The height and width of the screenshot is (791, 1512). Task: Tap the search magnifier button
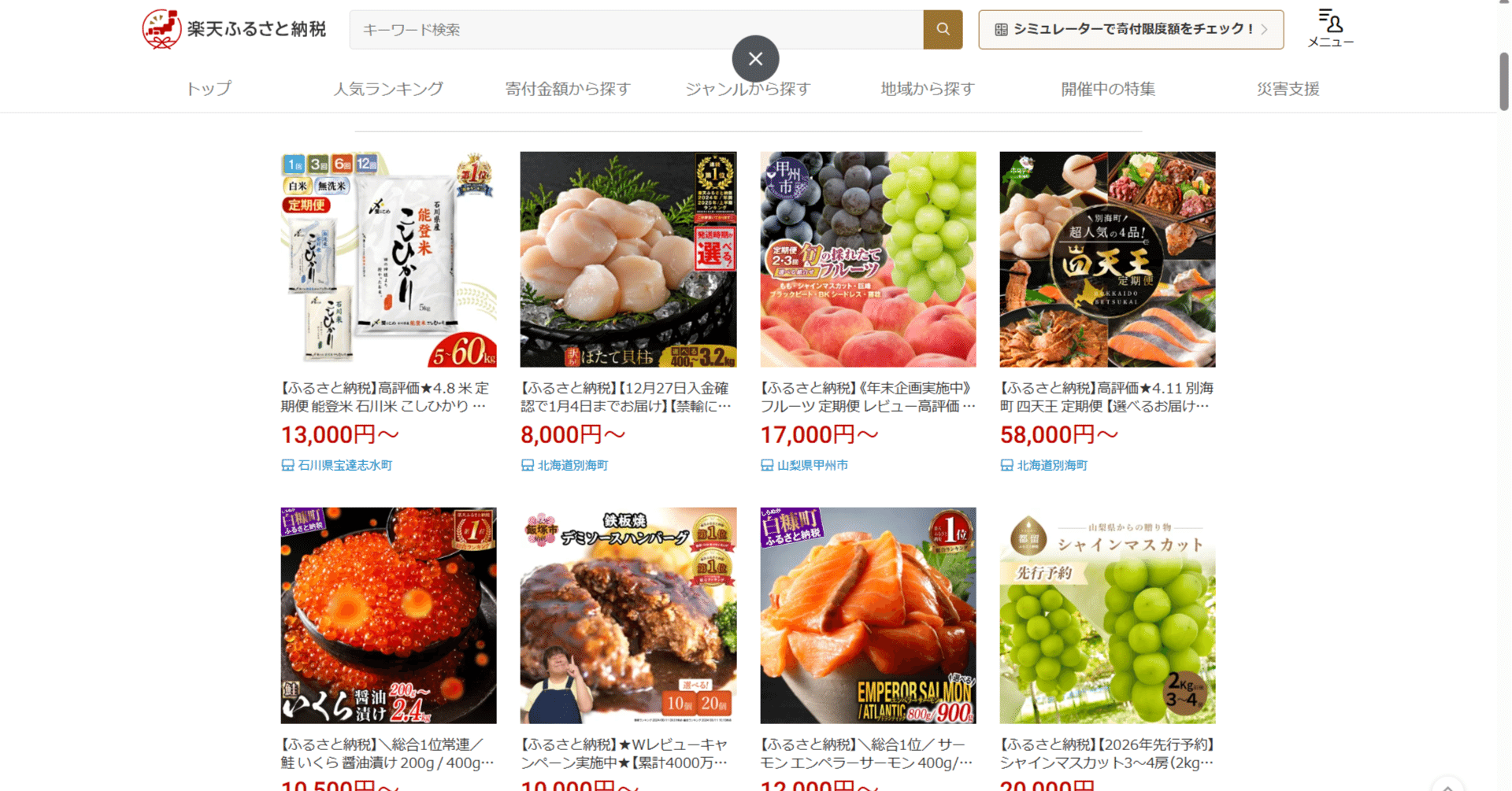click(x=943, y=30)
